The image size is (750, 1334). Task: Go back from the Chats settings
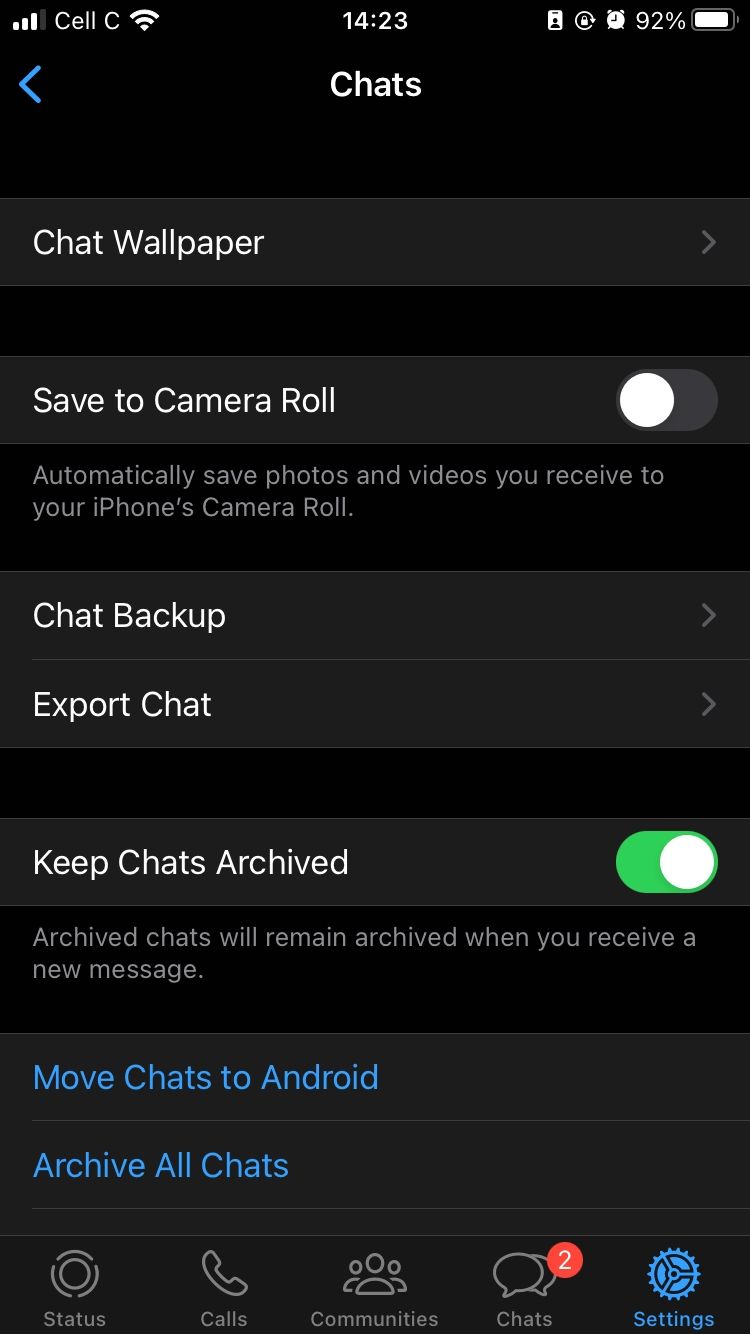(x=32, y=85)
